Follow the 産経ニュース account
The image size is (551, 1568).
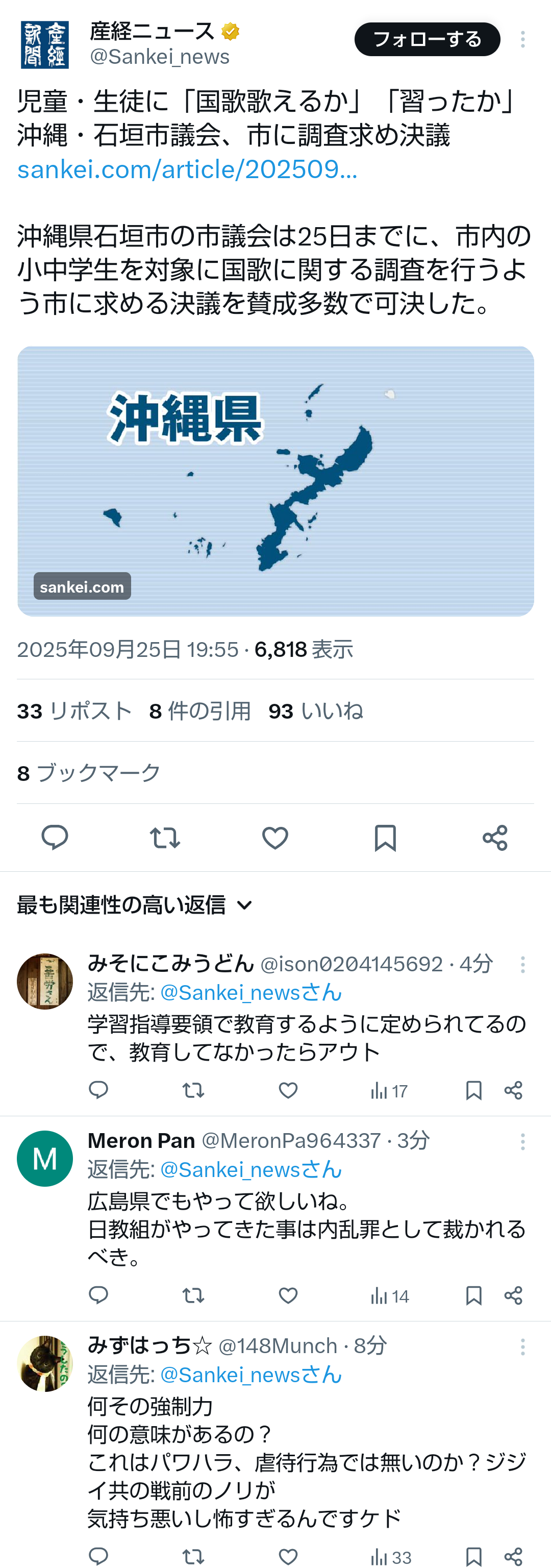pos(427,40)
